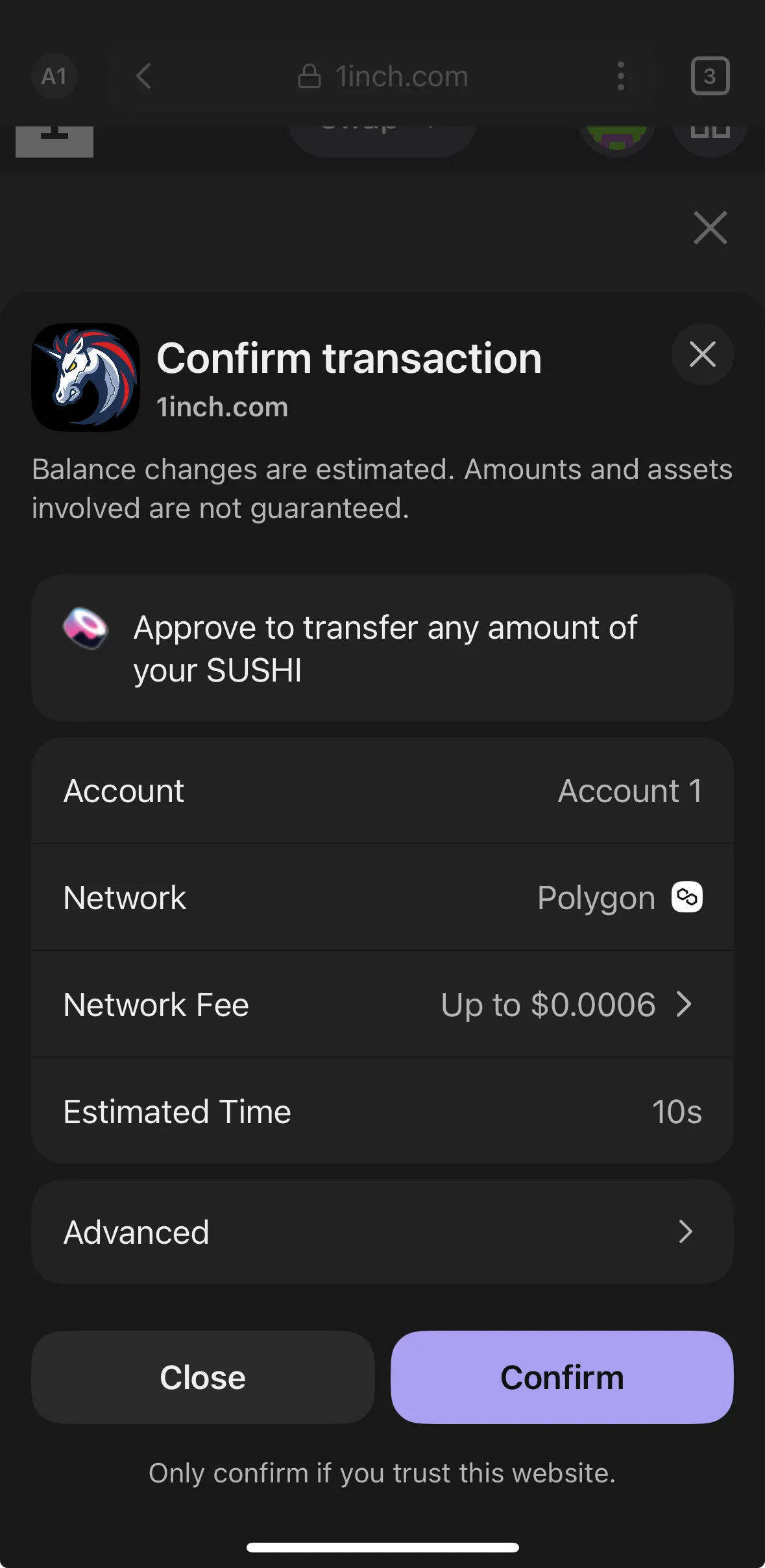Select the Polygon network icon
The height and width of the screenshot is (1568, 765).
point(685,897)
